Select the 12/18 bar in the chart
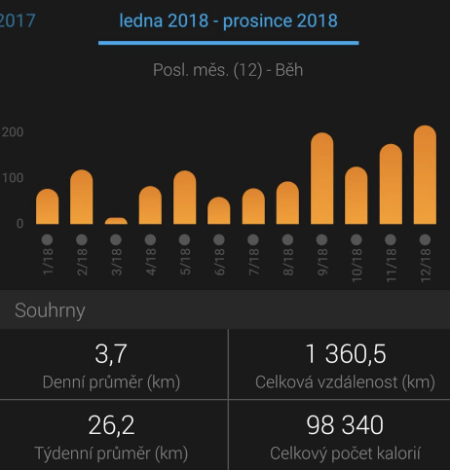 [x=425, y=175]
